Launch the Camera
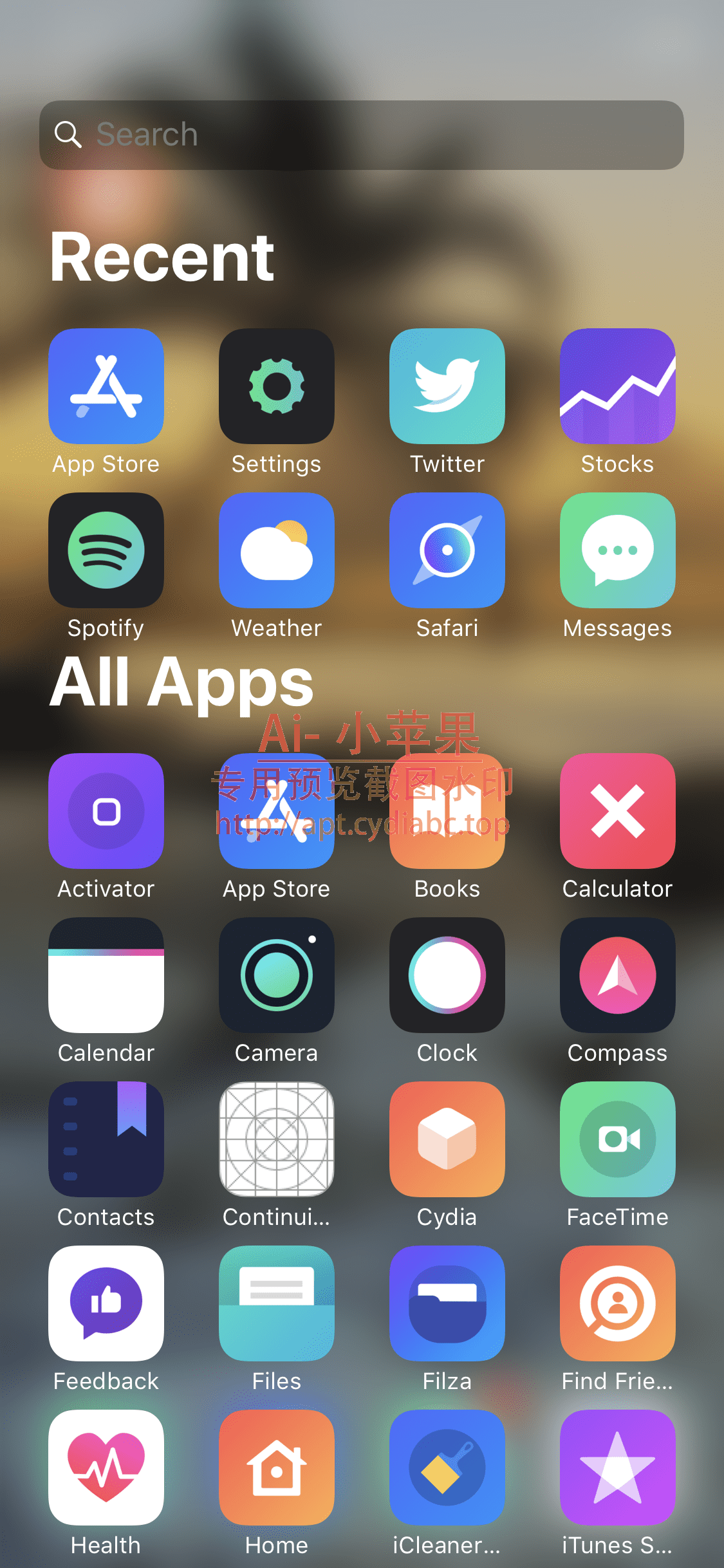This screenshot has height=1568, width=724. [277, 975]
